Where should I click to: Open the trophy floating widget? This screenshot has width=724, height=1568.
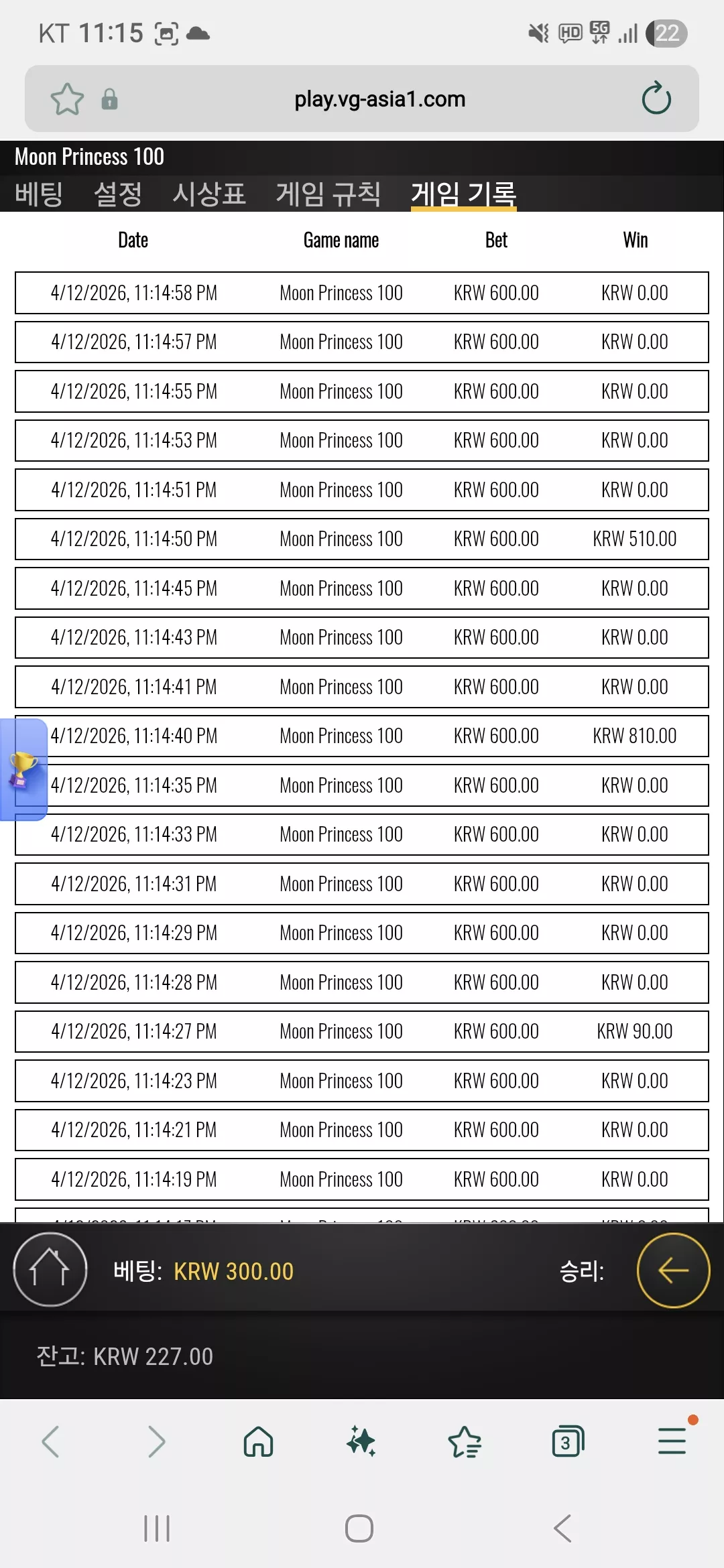23,769
